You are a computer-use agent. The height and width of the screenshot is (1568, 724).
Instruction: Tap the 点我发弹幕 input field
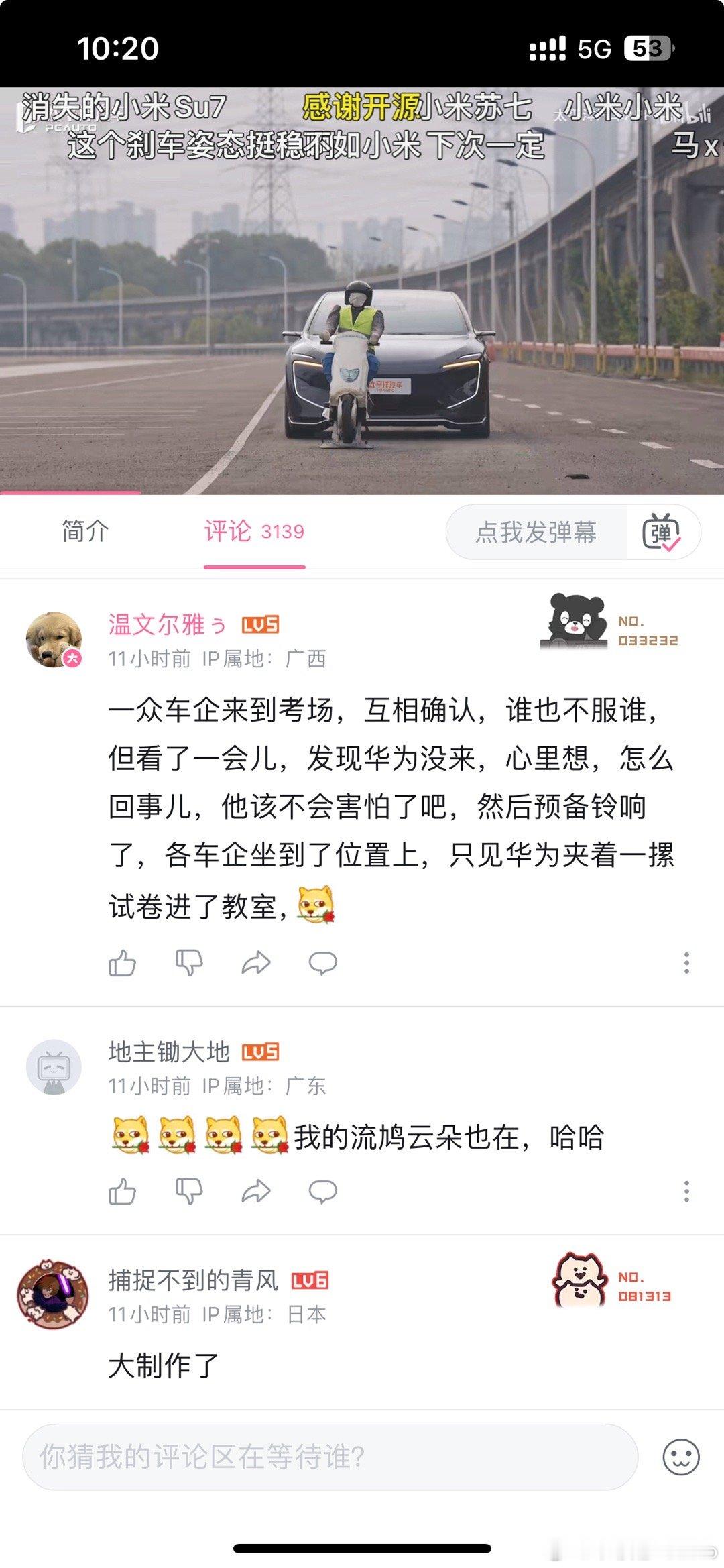536,533
